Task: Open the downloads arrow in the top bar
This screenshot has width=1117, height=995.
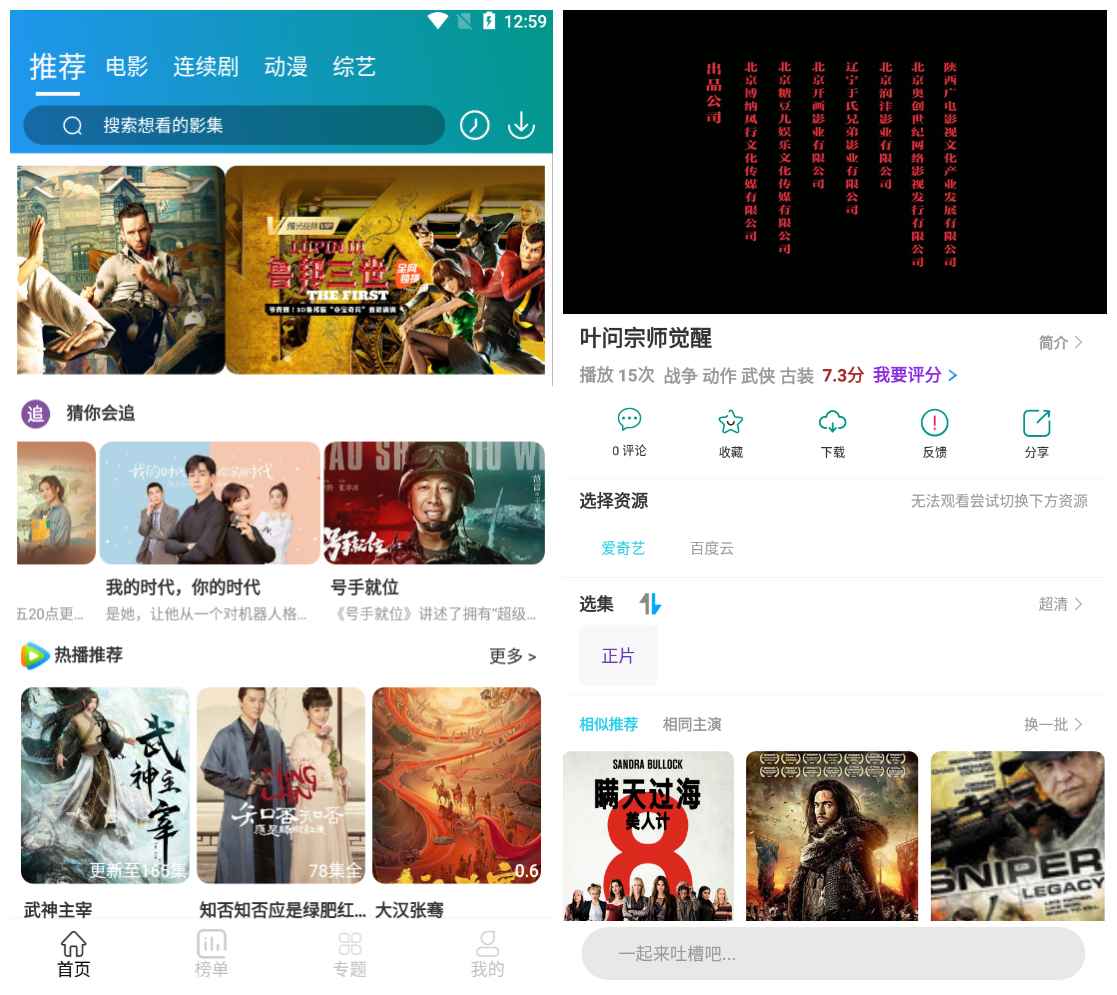Action: pyautogui.click(x=522, y=125)
